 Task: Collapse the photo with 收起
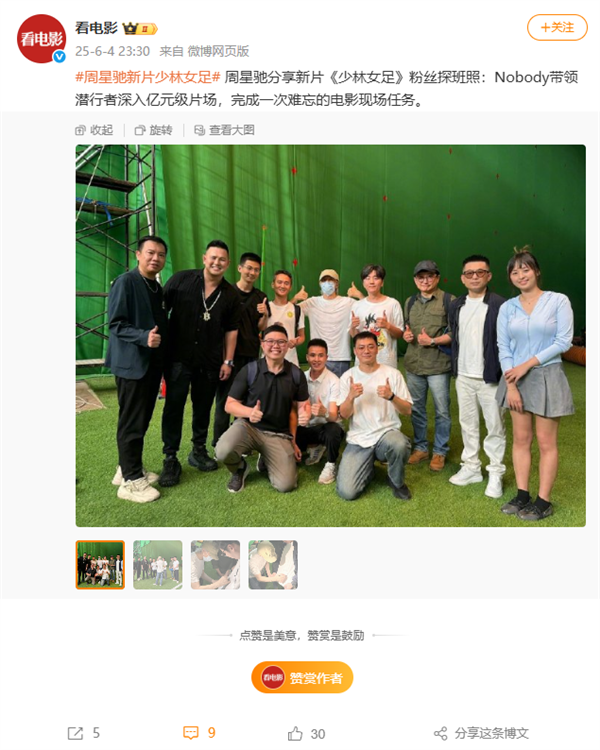coord(94,130)
